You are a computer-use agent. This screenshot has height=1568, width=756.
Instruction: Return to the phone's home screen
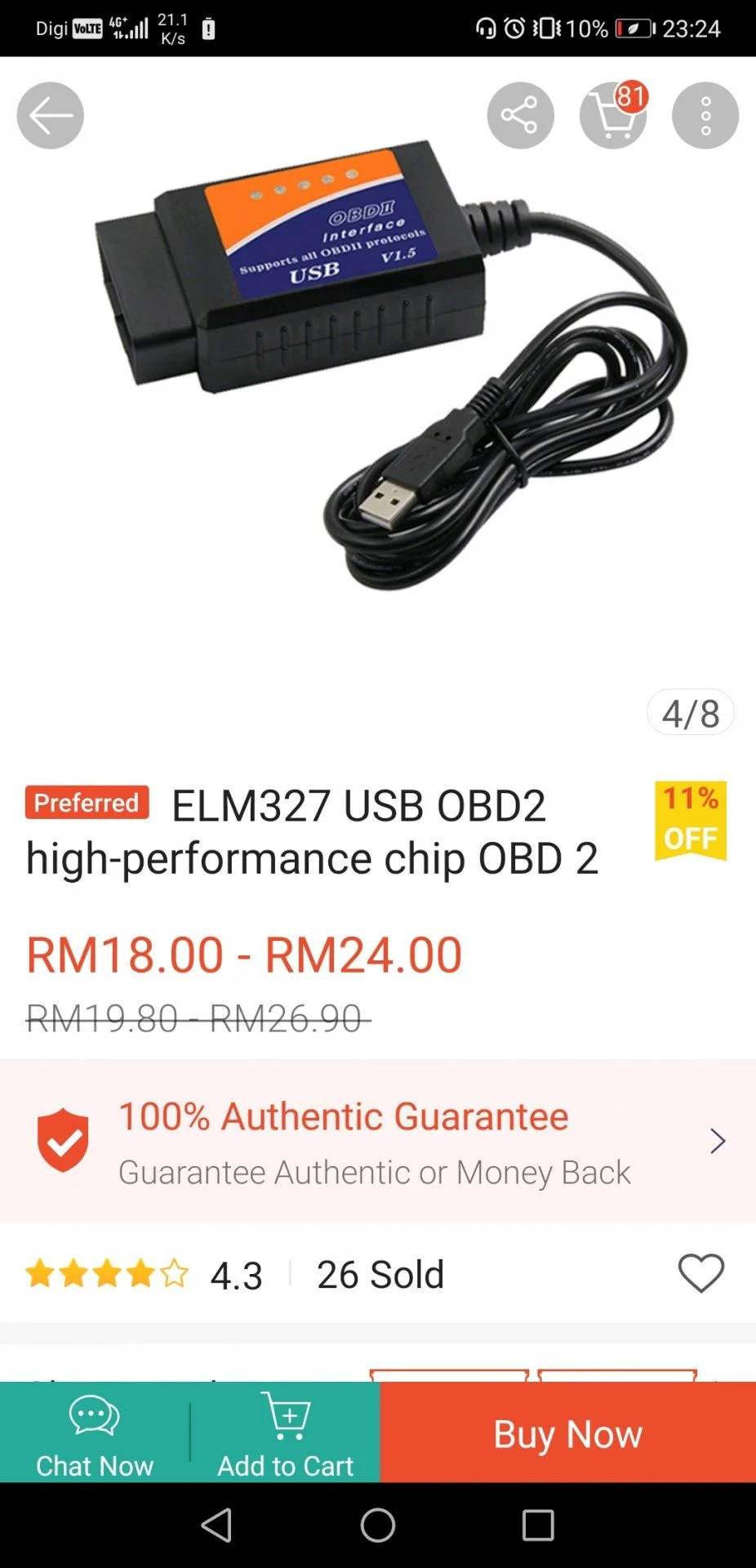point(378,1525)
